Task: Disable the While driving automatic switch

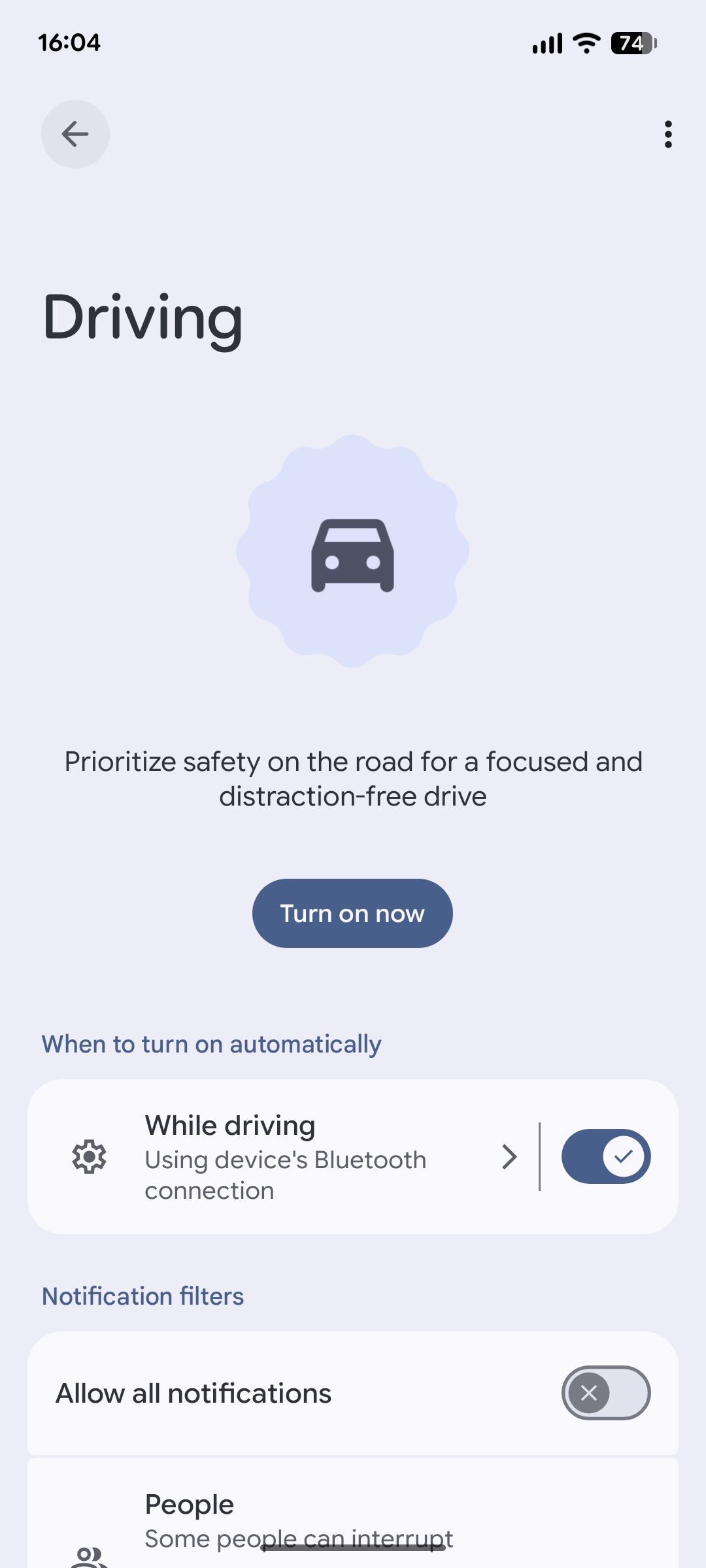Action: [605, 1156]
